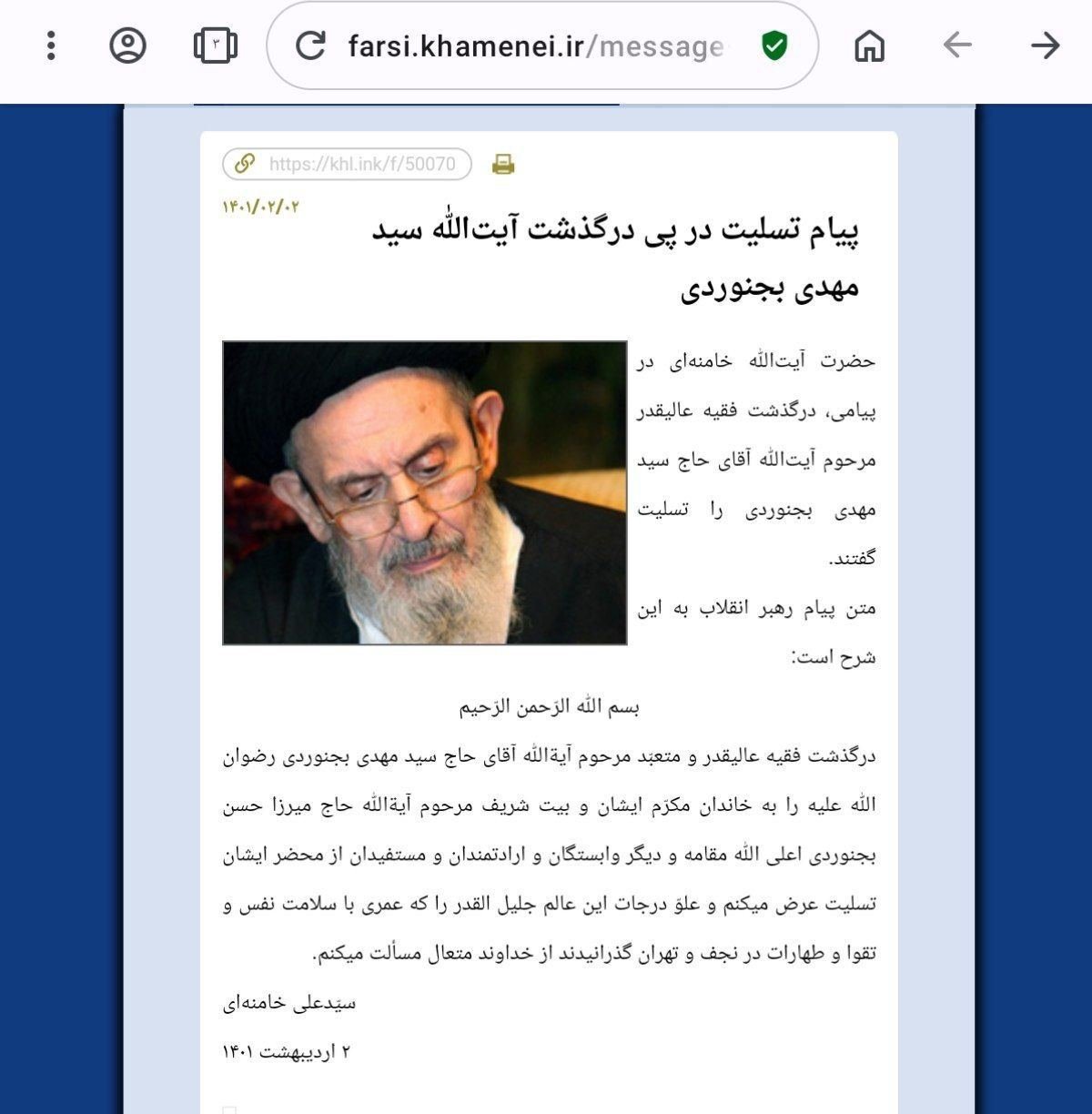Open the browser overflow menu
This screenshot has width=1092, height=1114.
click(51, 46)
